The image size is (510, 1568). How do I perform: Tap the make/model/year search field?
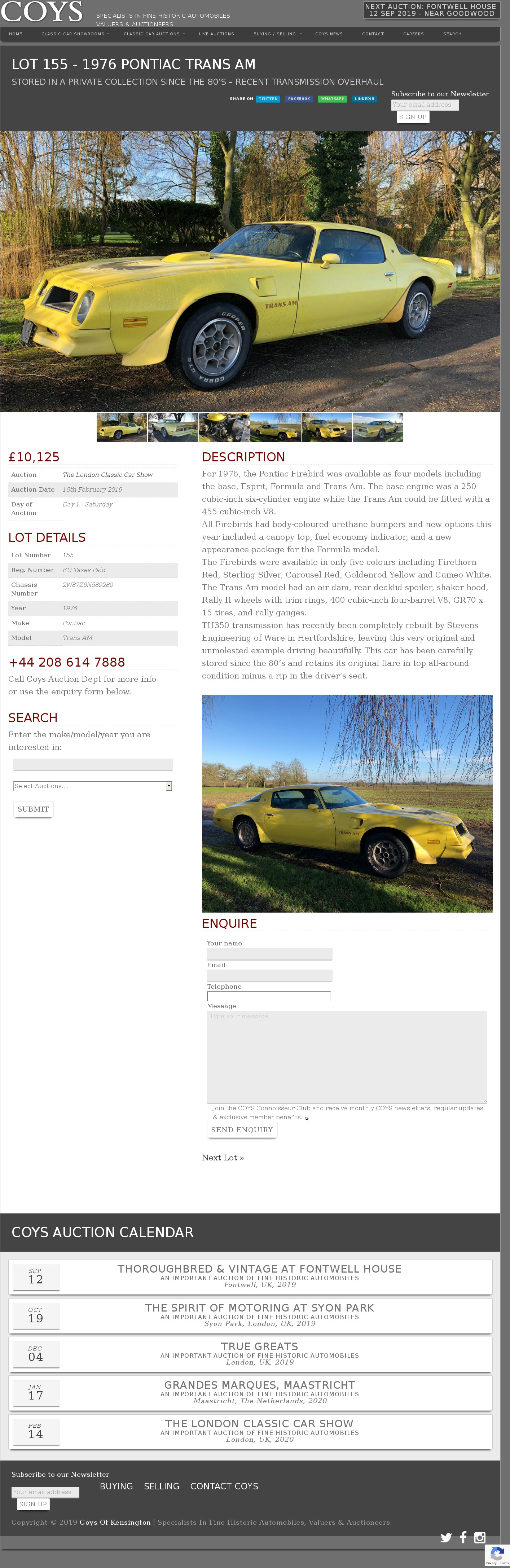(92, 765)
